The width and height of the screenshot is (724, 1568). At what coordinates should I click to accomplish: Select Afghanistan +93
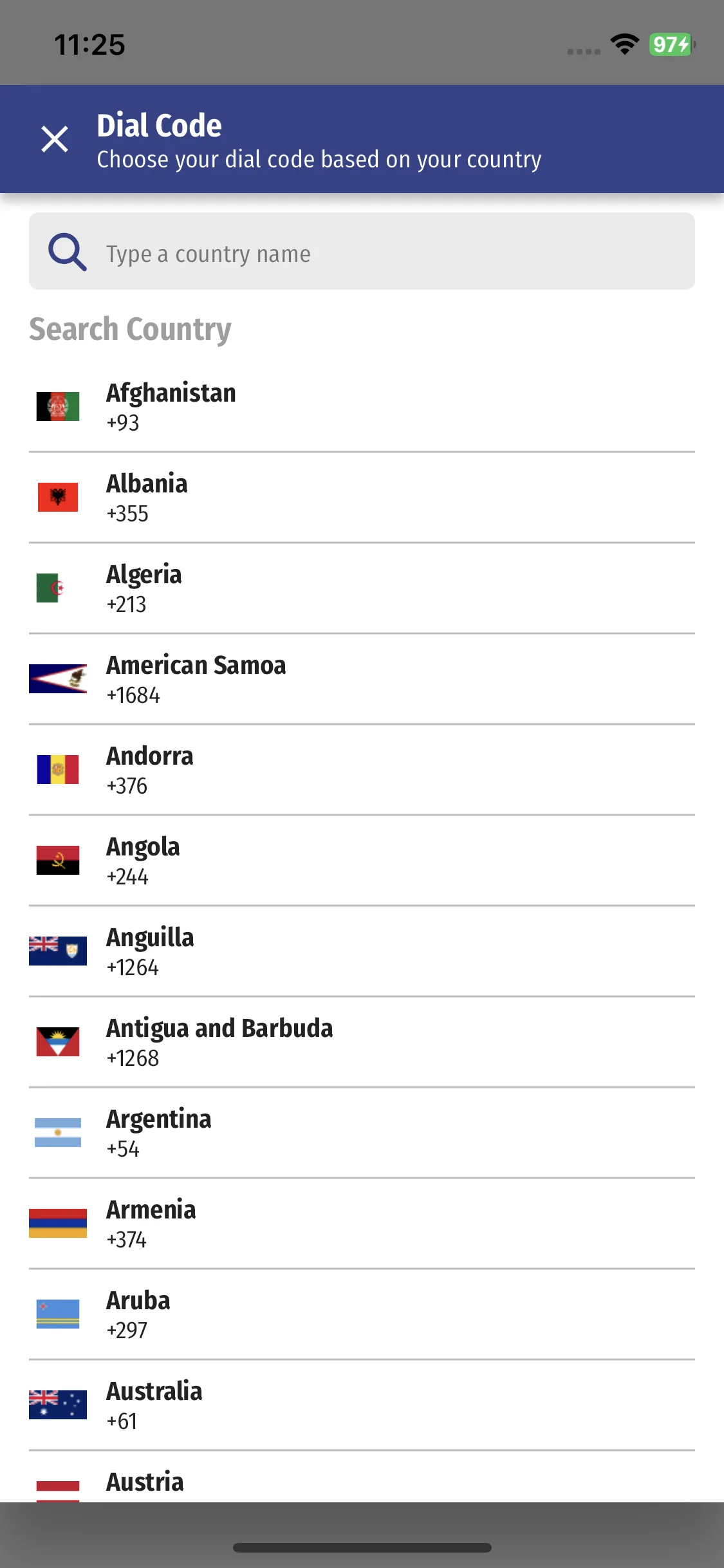coord(360,407)
